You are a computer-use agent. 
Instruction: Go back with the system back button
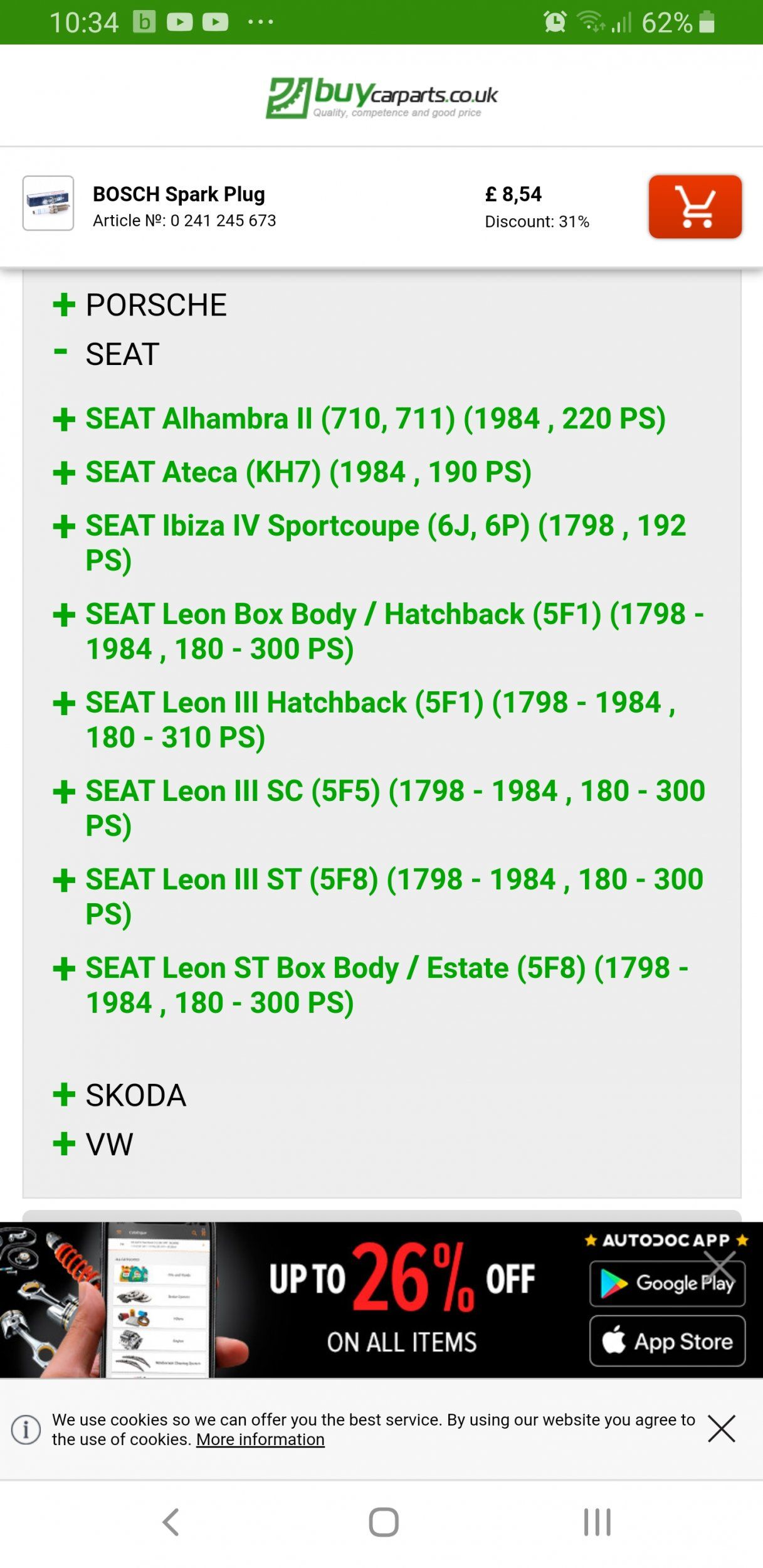[171, 1522]
